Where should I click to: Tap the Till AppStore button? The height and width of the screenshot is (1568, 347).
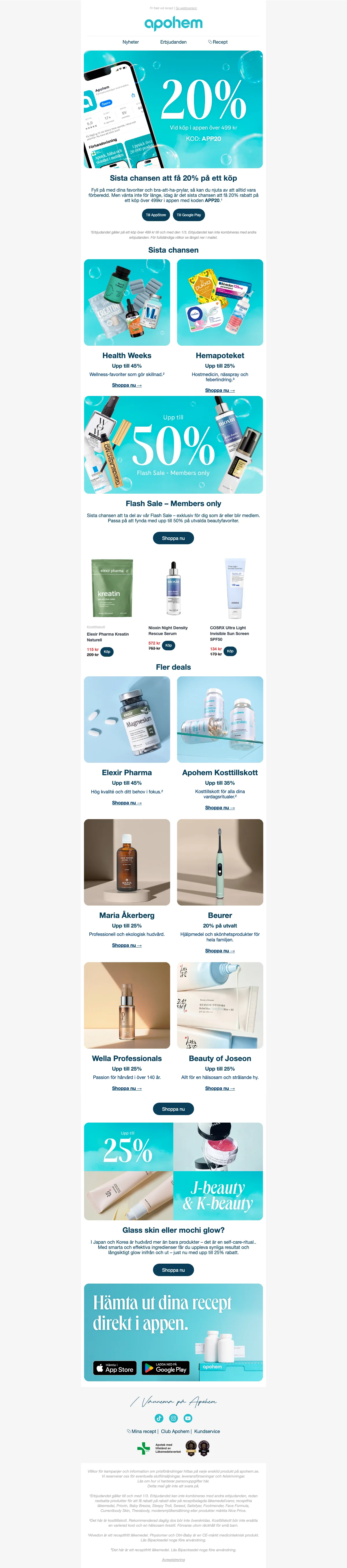click(156, 215)
